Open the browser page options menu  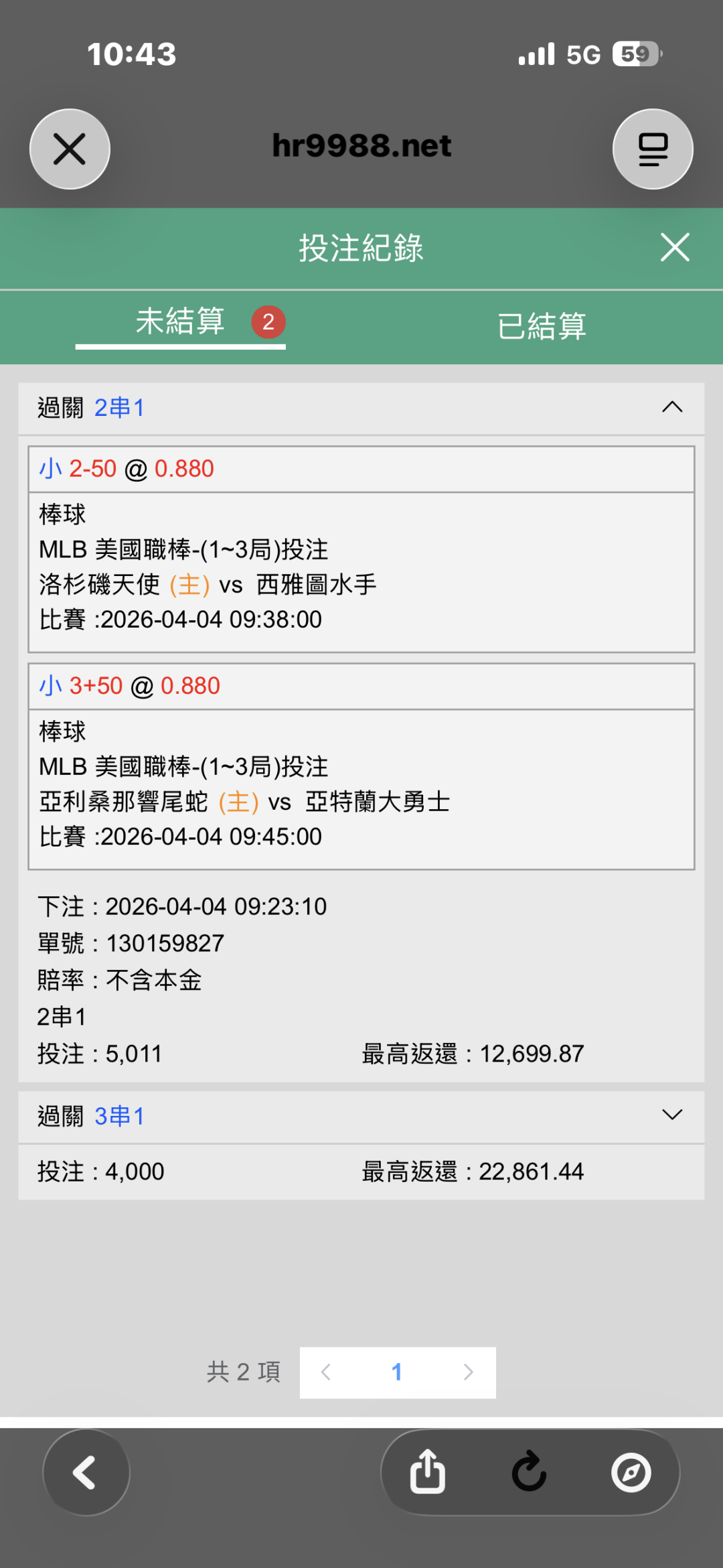click(653, 149)
